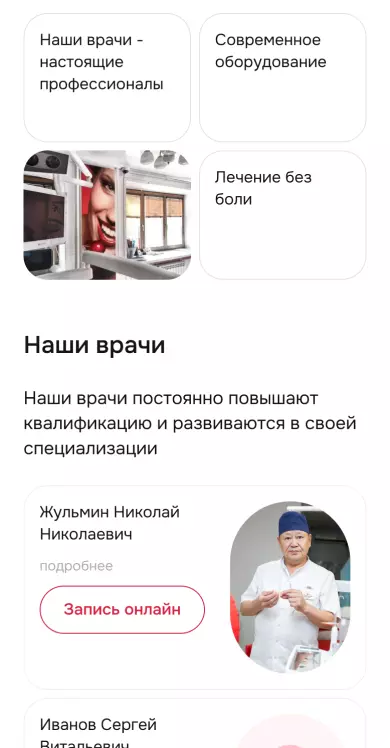Open подробнее link for Жульмин Николай Николаевич
Screen dimensions: 390x748
pos(76,566)
